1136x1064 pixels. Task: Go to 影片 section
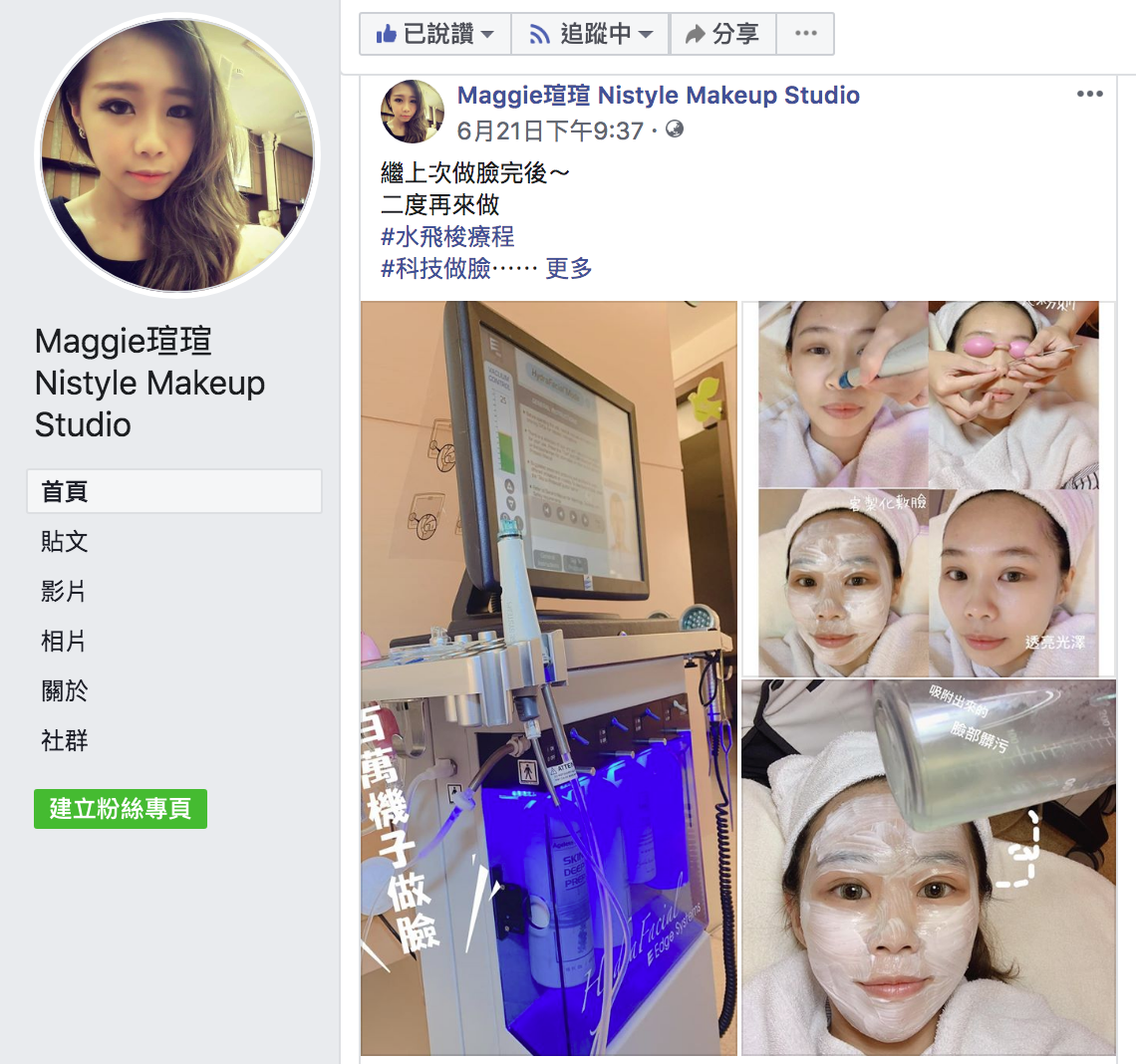(x=64, y=592)
